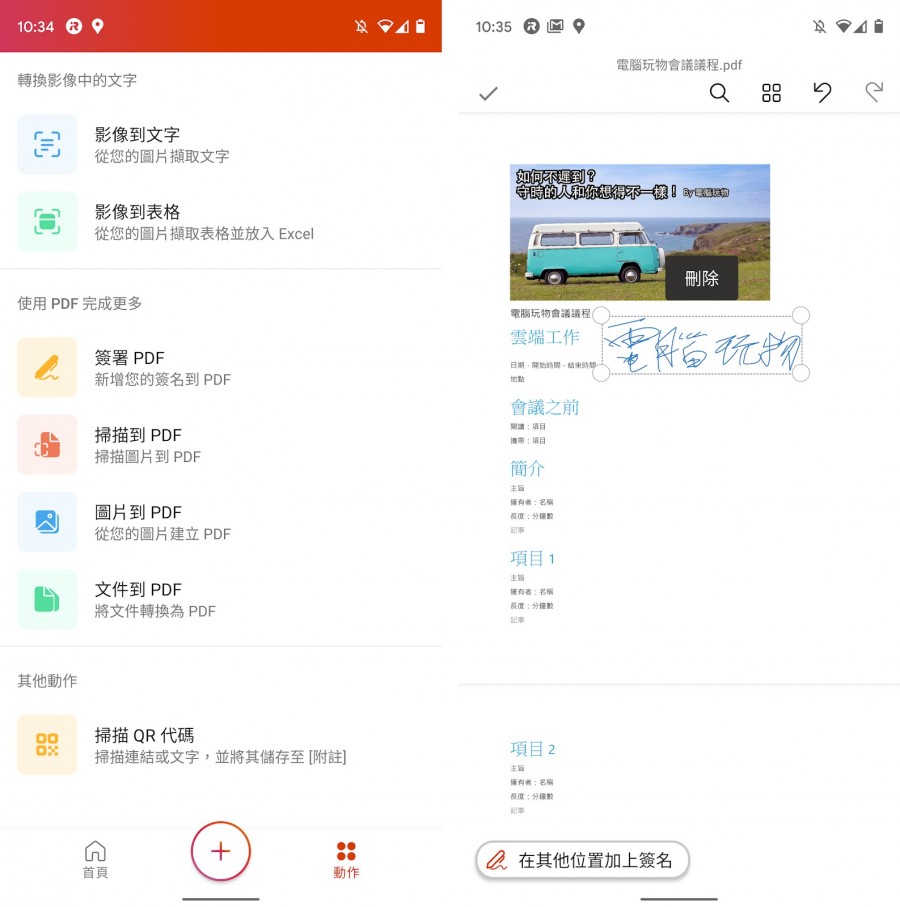Open the page thumbnails grid view

pos(771,93)
